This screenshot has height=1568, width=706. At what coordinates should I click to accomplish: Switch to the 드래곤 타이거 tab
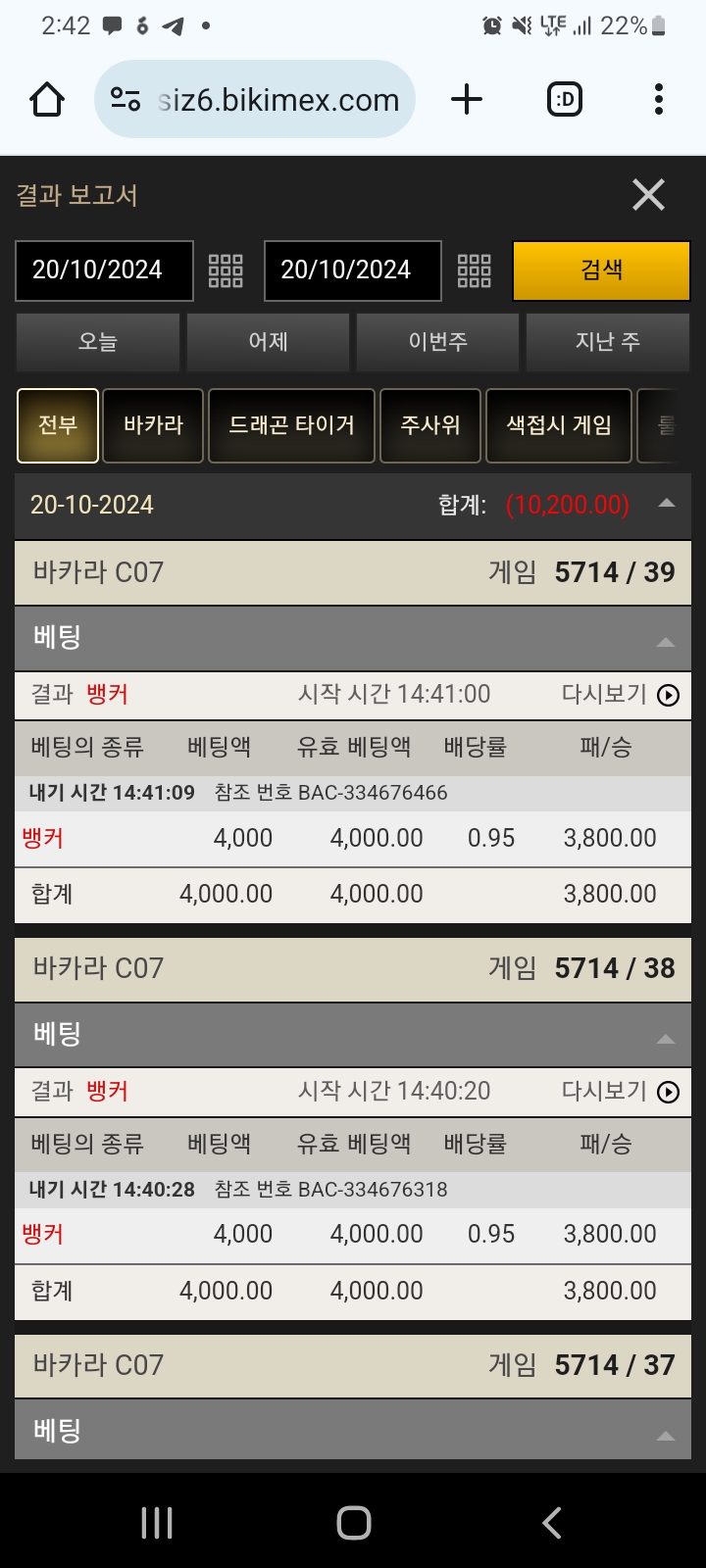coord(291,425)
